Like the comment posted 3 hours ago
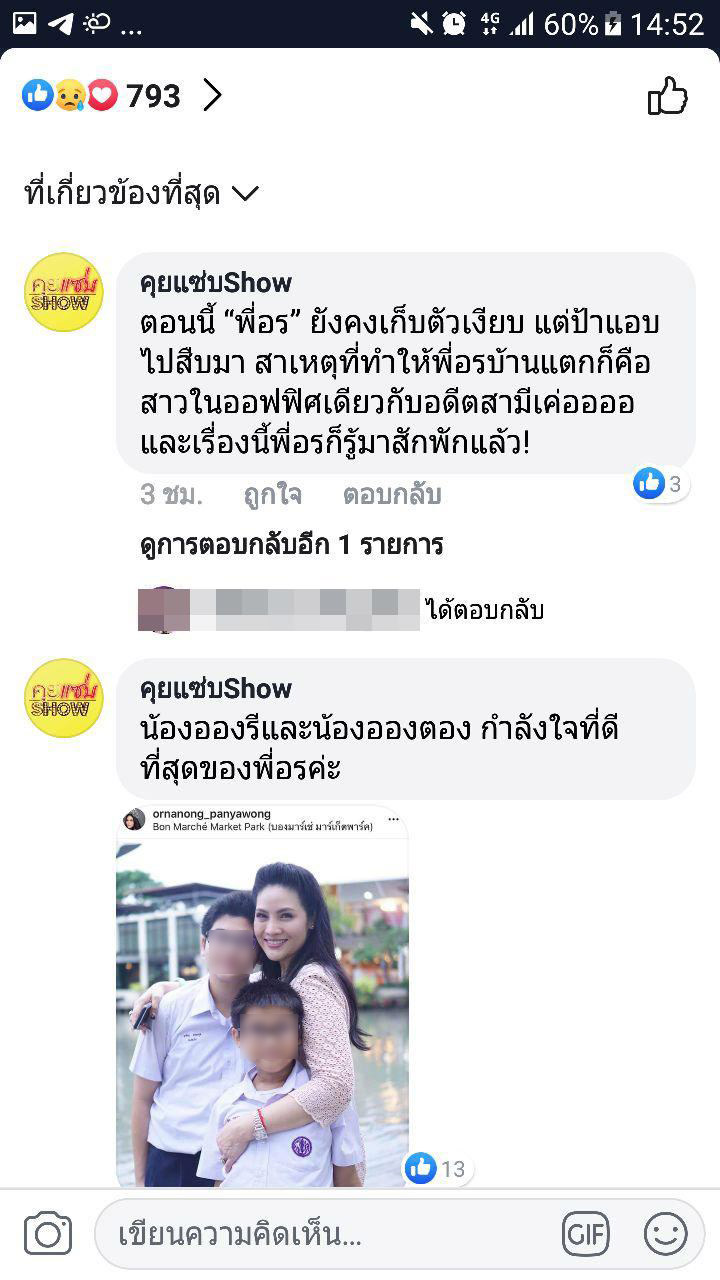The width and height of the screenshot is (720, 1280). coord(272,495)
